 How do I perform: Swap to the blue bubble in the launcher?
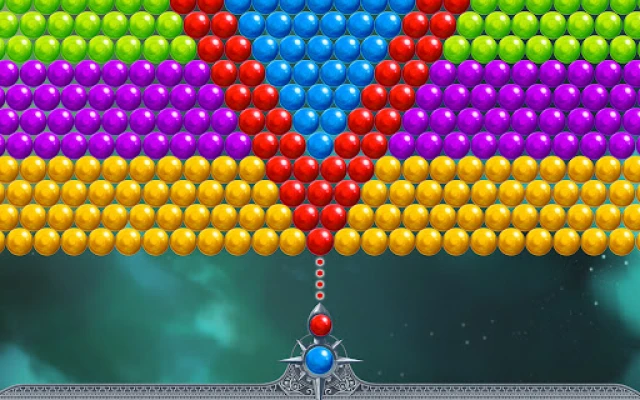coord(319,359)
